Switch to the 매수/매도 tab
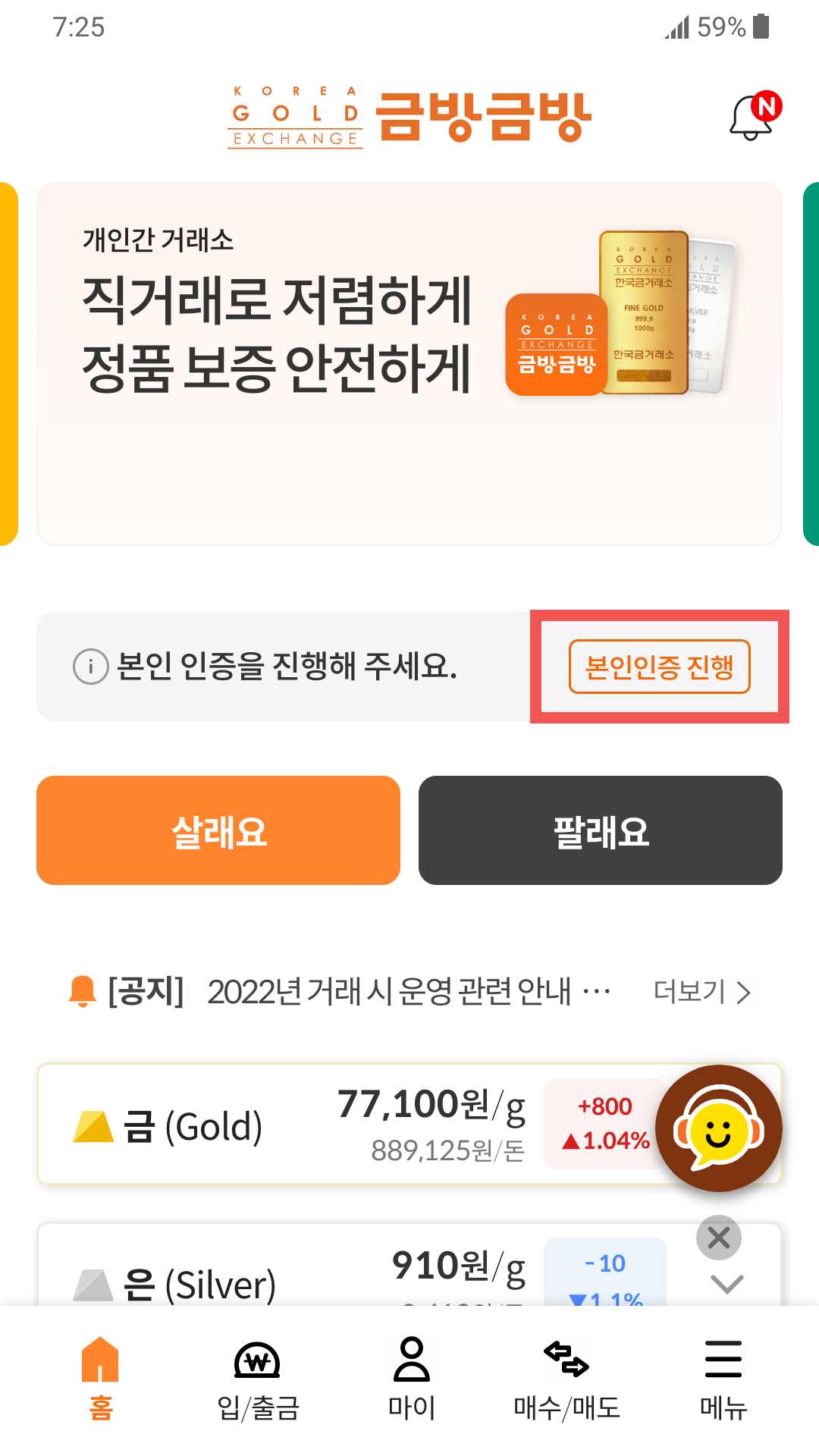819x1456 pixels. (x=566, y=1378)
